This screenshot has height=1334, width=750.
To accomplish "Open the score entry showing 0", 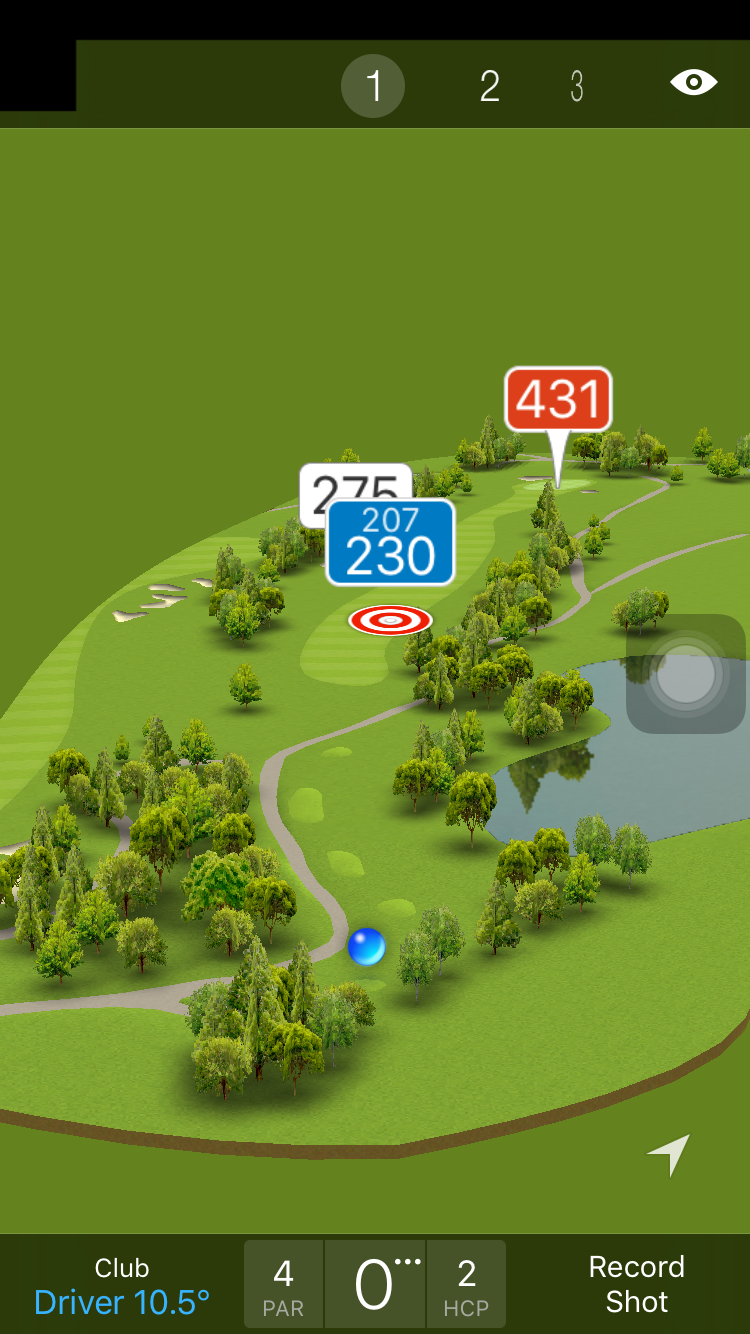I will [375, 1285].
